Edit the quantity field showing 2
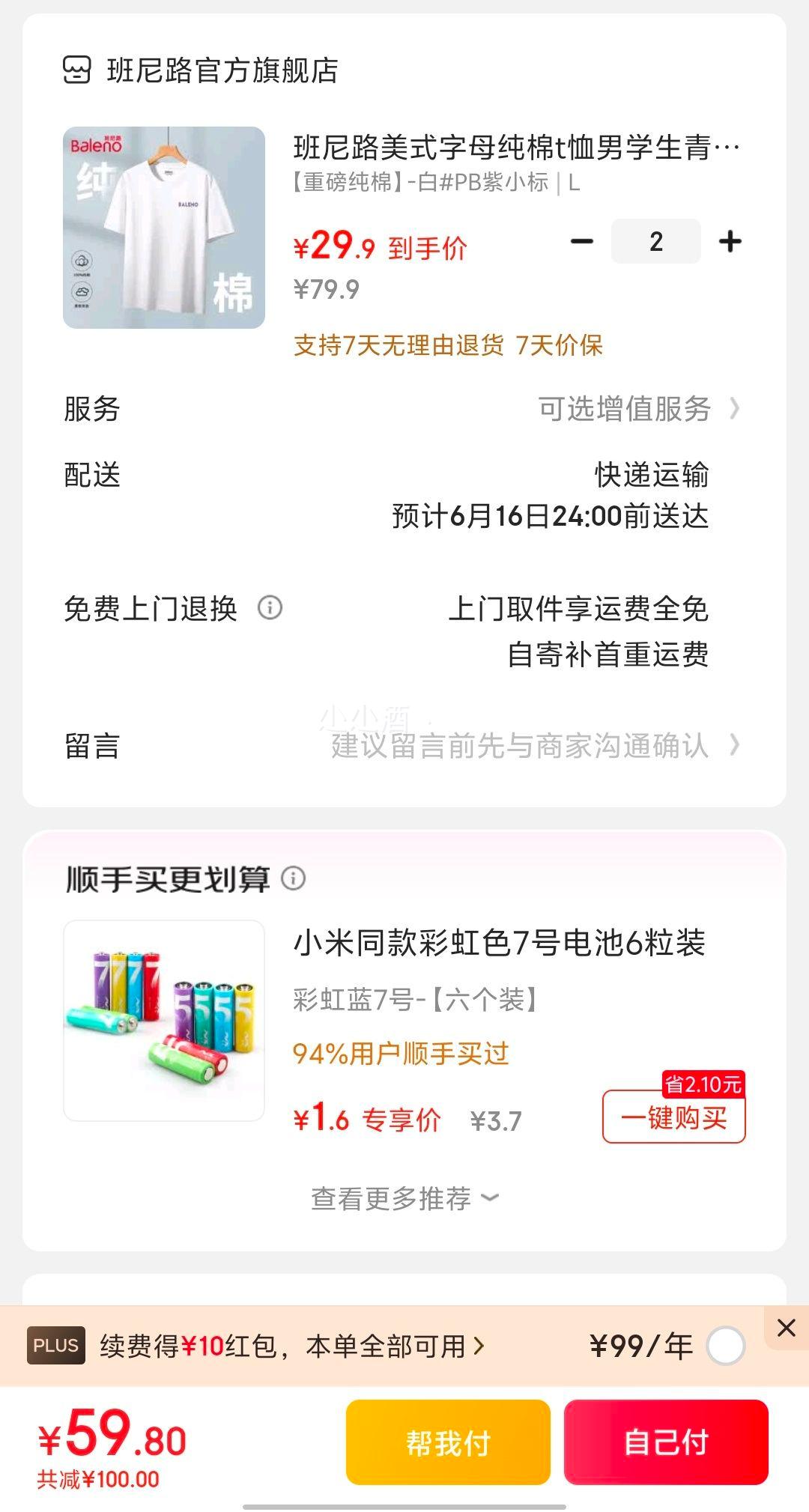 coord(656,241)
